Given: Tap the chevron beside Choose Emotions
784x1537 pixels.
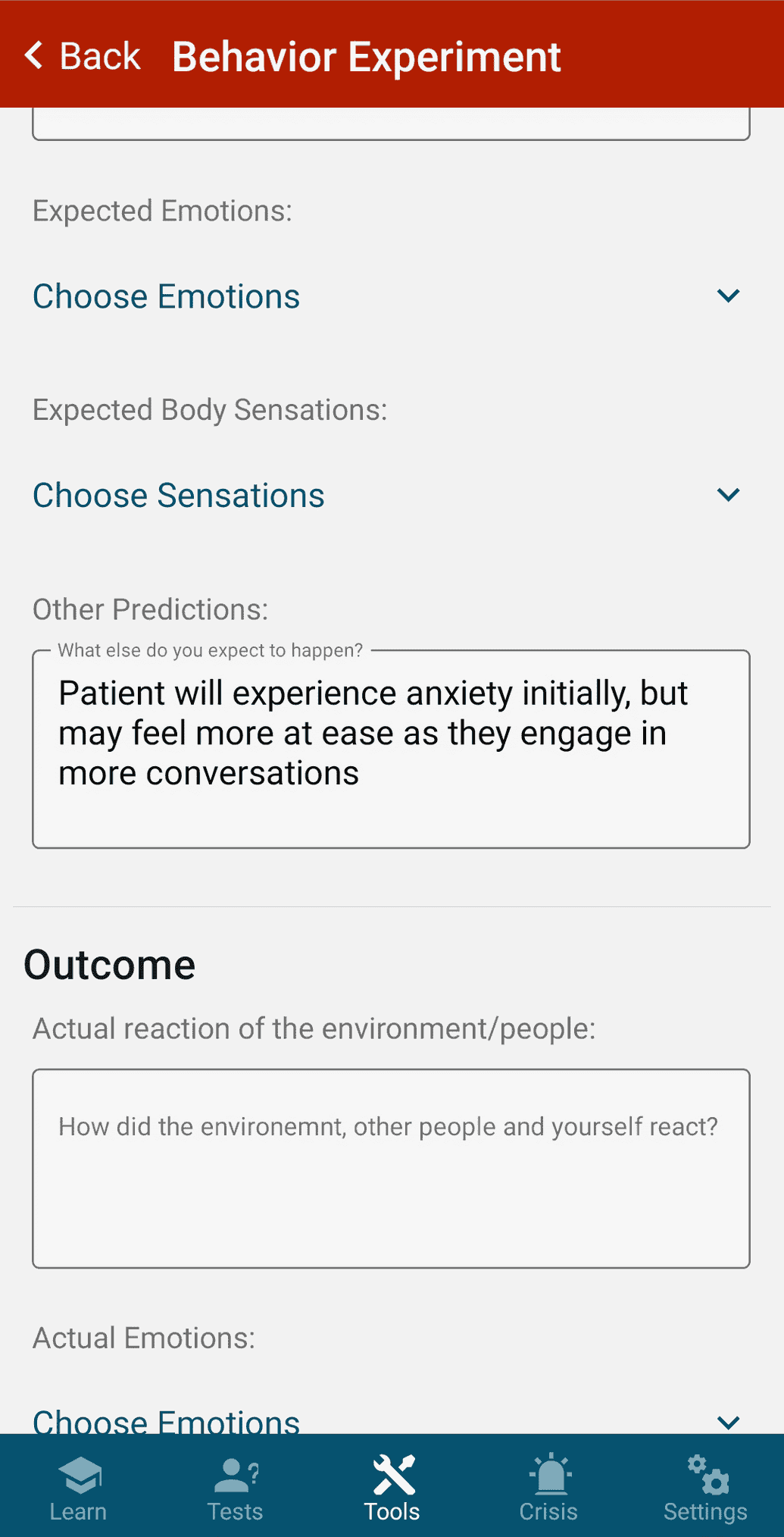Looking at the screenshot, I should pos(729,296).
